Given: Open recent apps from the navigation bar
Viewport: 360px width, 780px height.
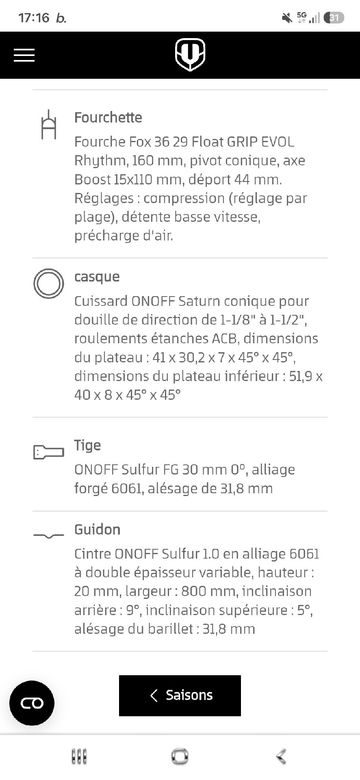Looking at the screenshot, I should pos(79,757).
